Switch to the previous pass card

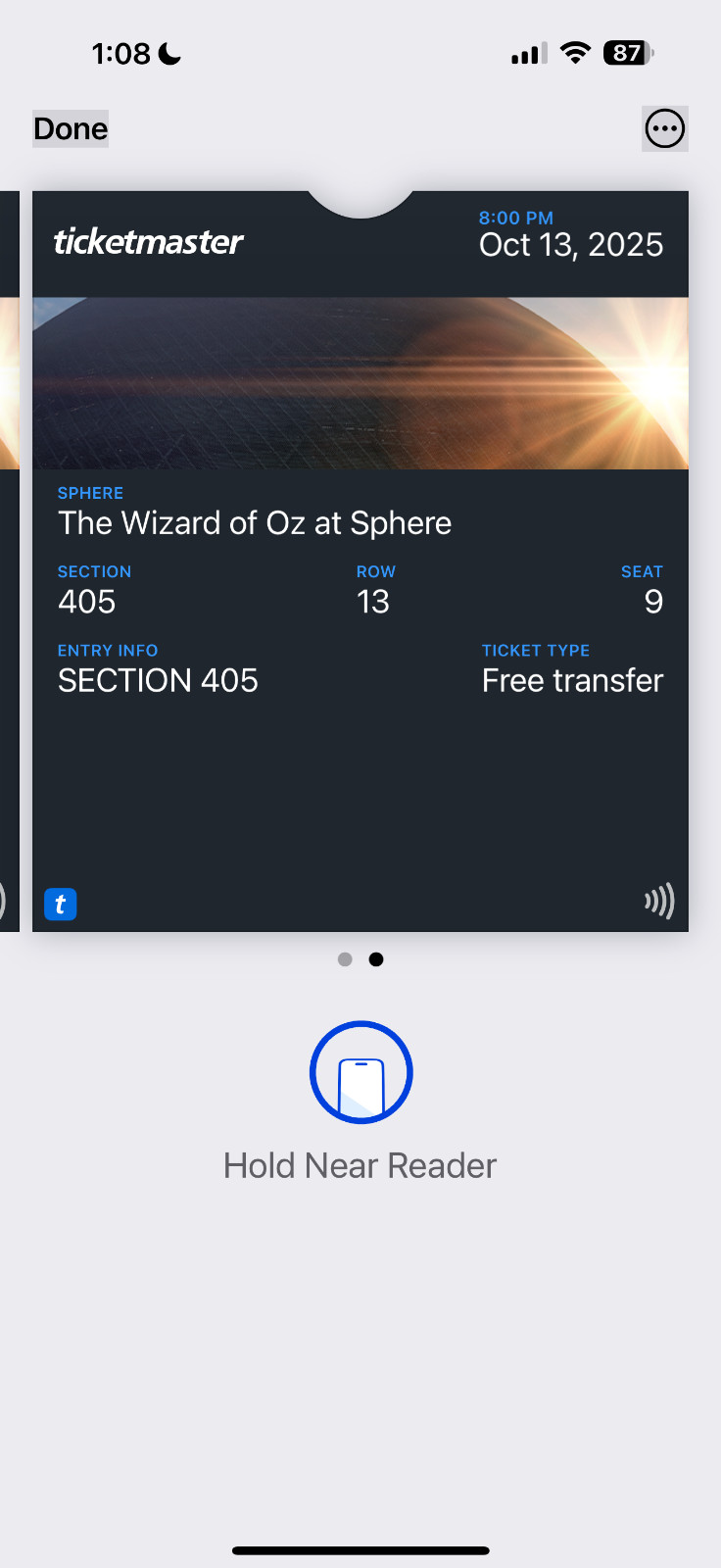tap(10, 549)
